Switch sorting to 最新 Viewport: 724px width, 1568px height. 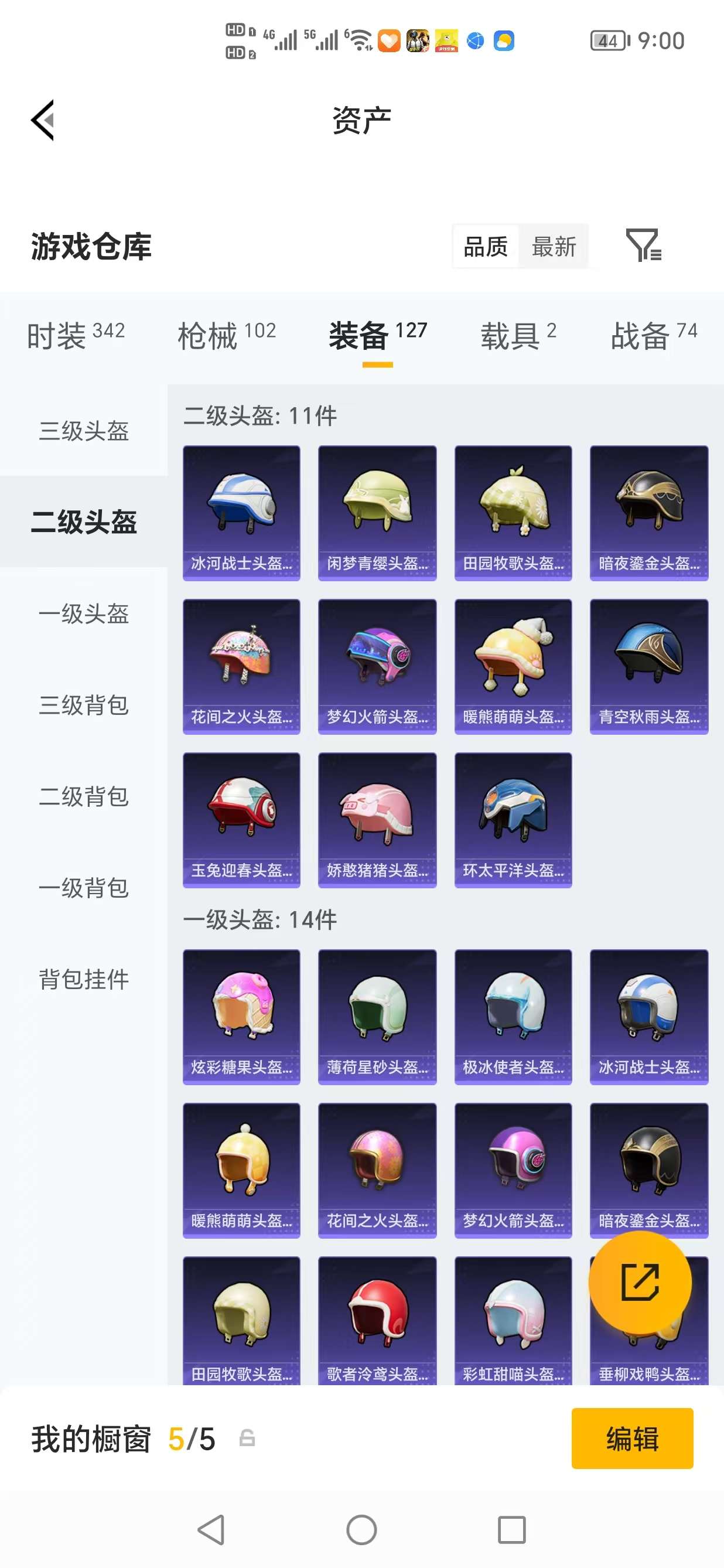[x=554, y=247]
